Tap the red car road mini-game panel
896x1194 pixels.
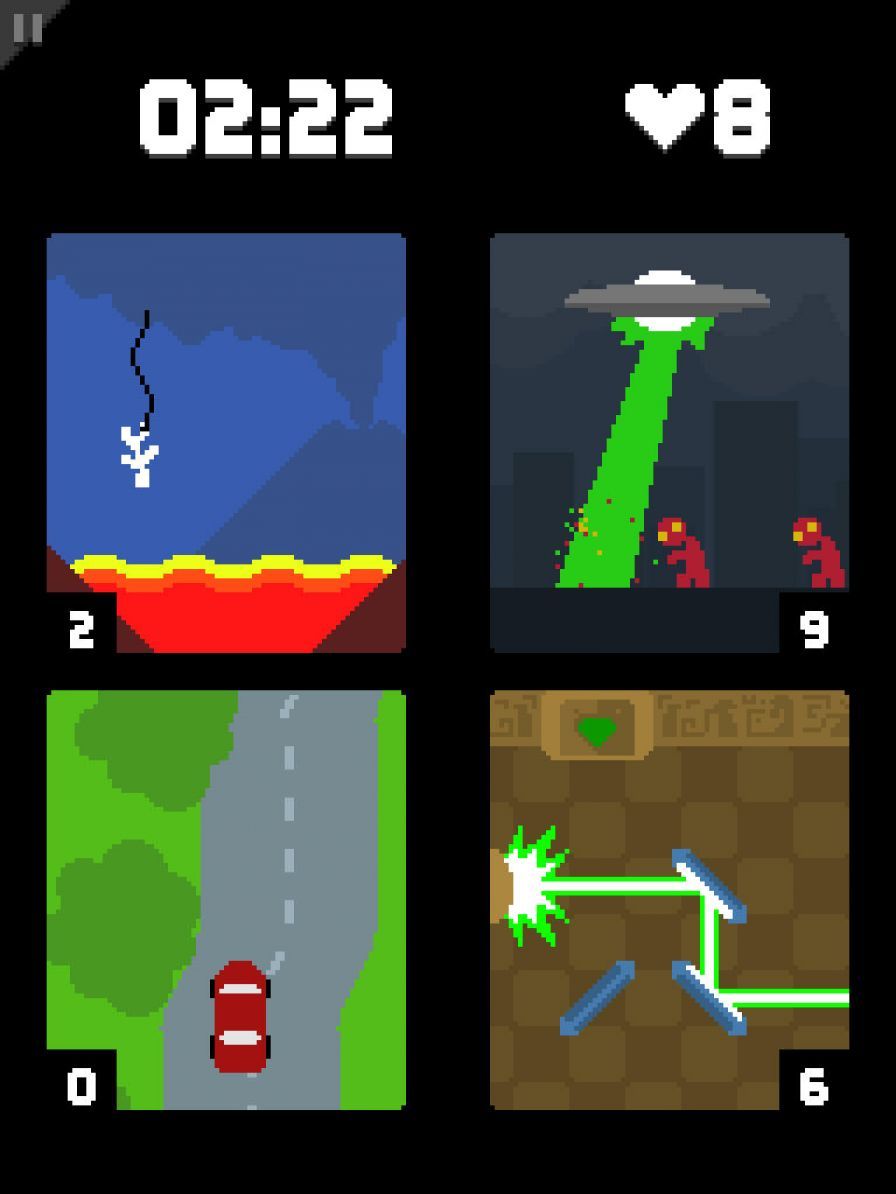tap(226, 899)
